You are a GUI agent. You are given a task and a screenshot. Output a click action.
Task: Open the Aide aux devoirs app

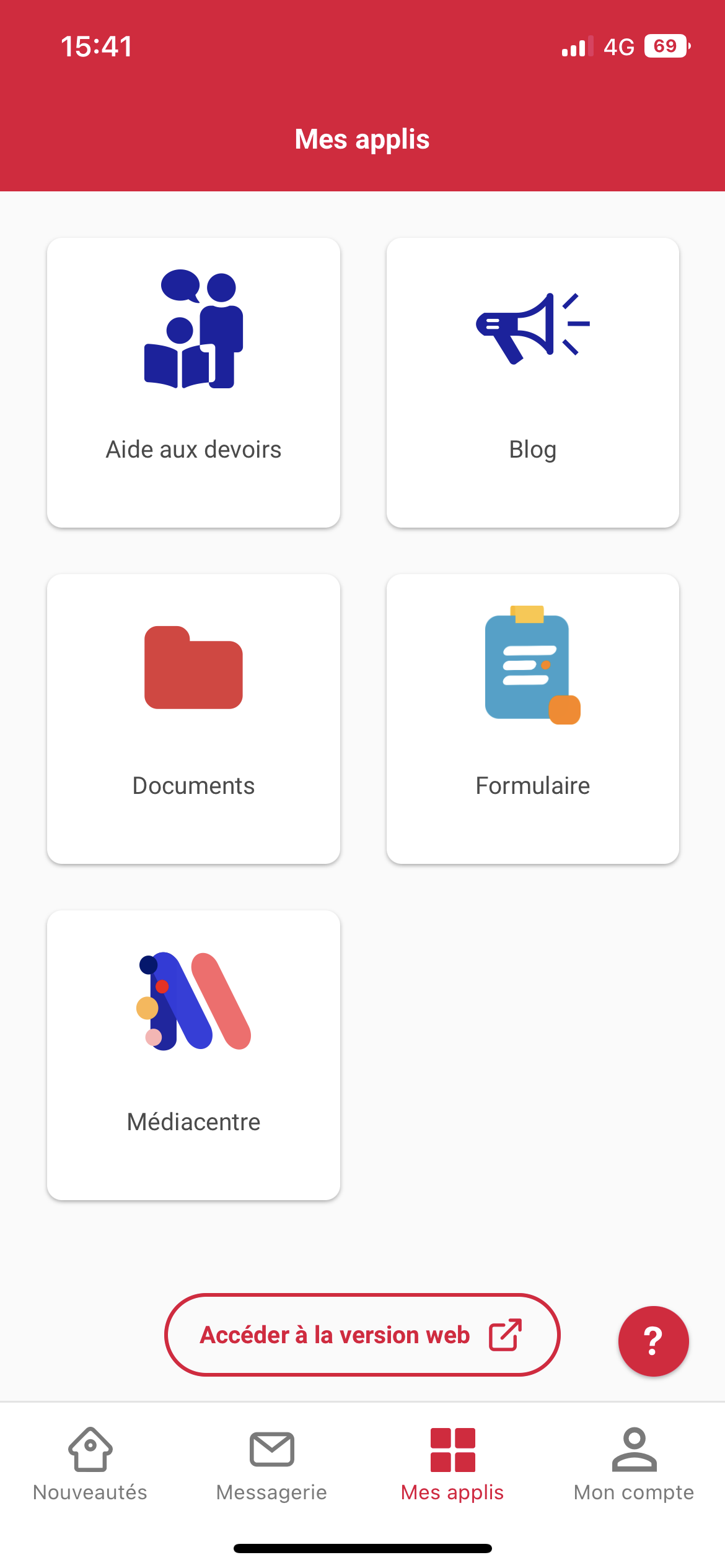point(193,383)
